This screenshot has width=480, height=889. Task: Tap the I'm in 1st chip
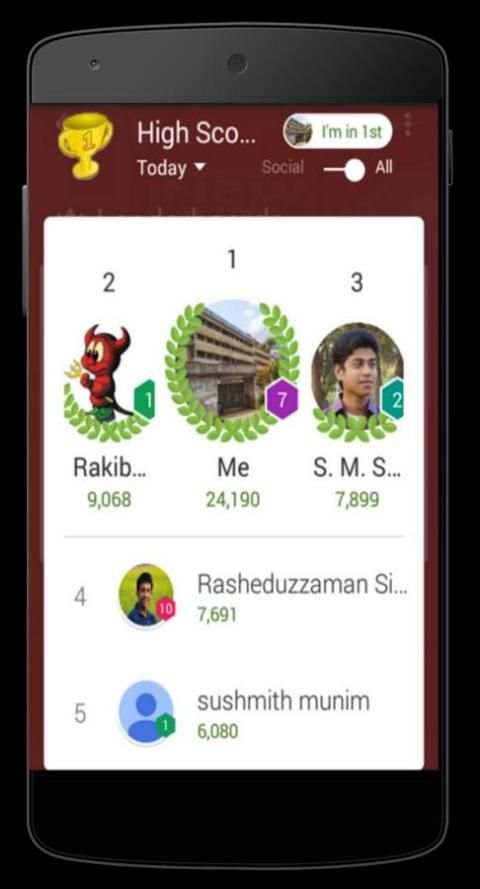click(338, 131)
